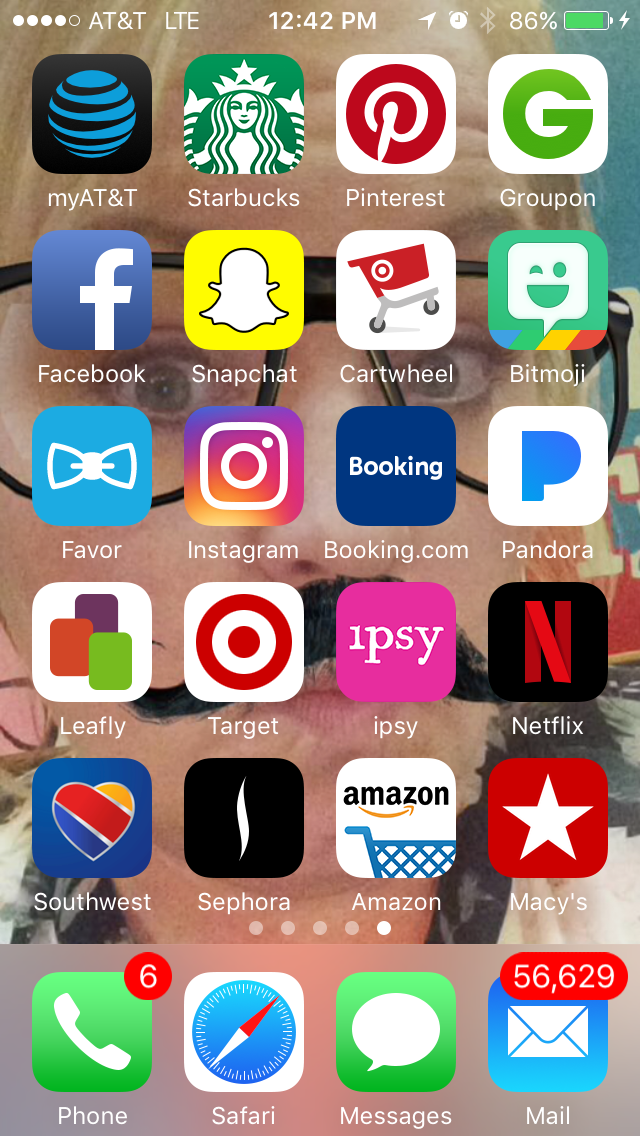Open the myAT&T app
This screenshot has width=640, height=1136.
click(92, 114)
